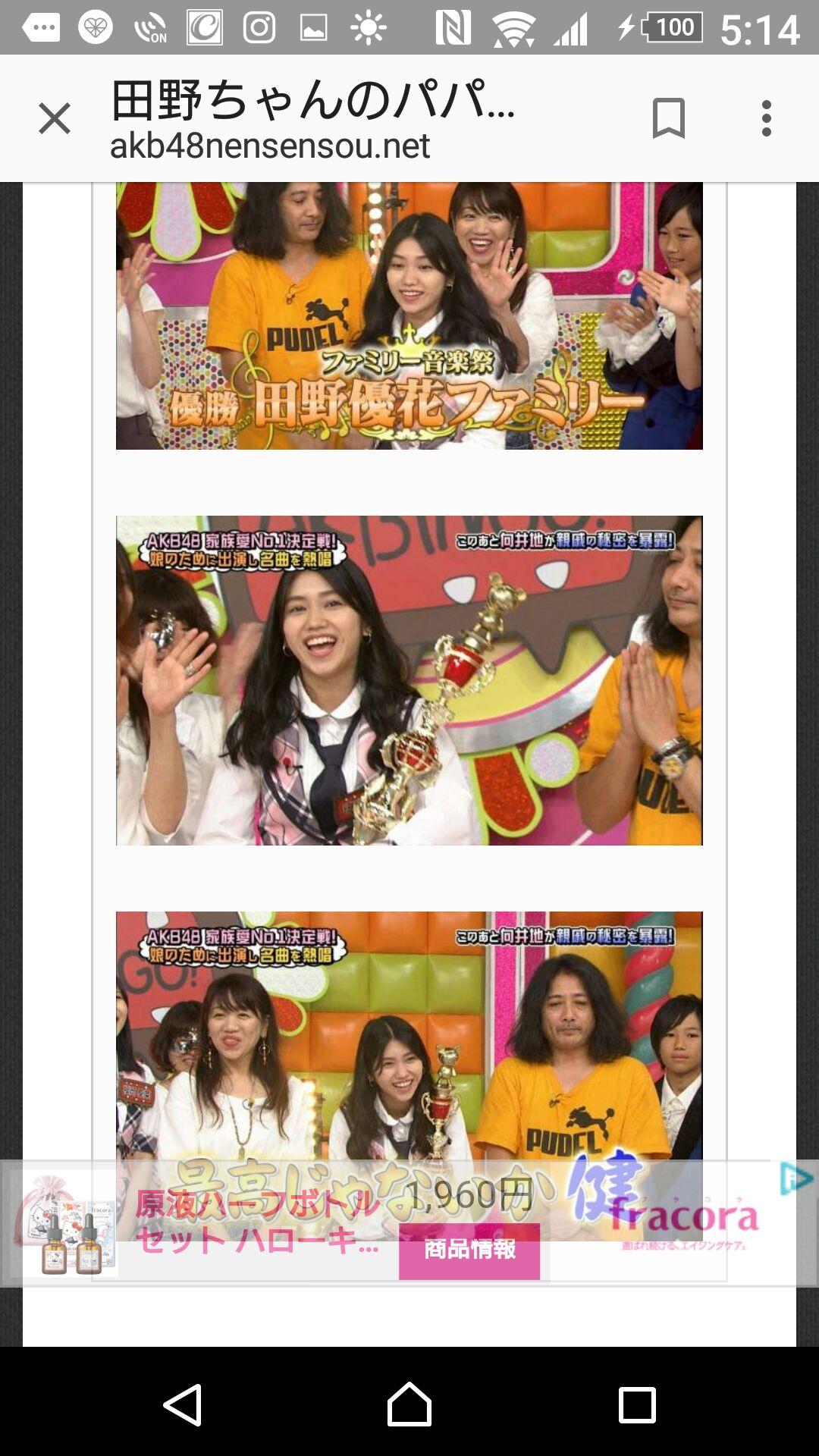Open recent apps overview

click(x=637, y=1404)
